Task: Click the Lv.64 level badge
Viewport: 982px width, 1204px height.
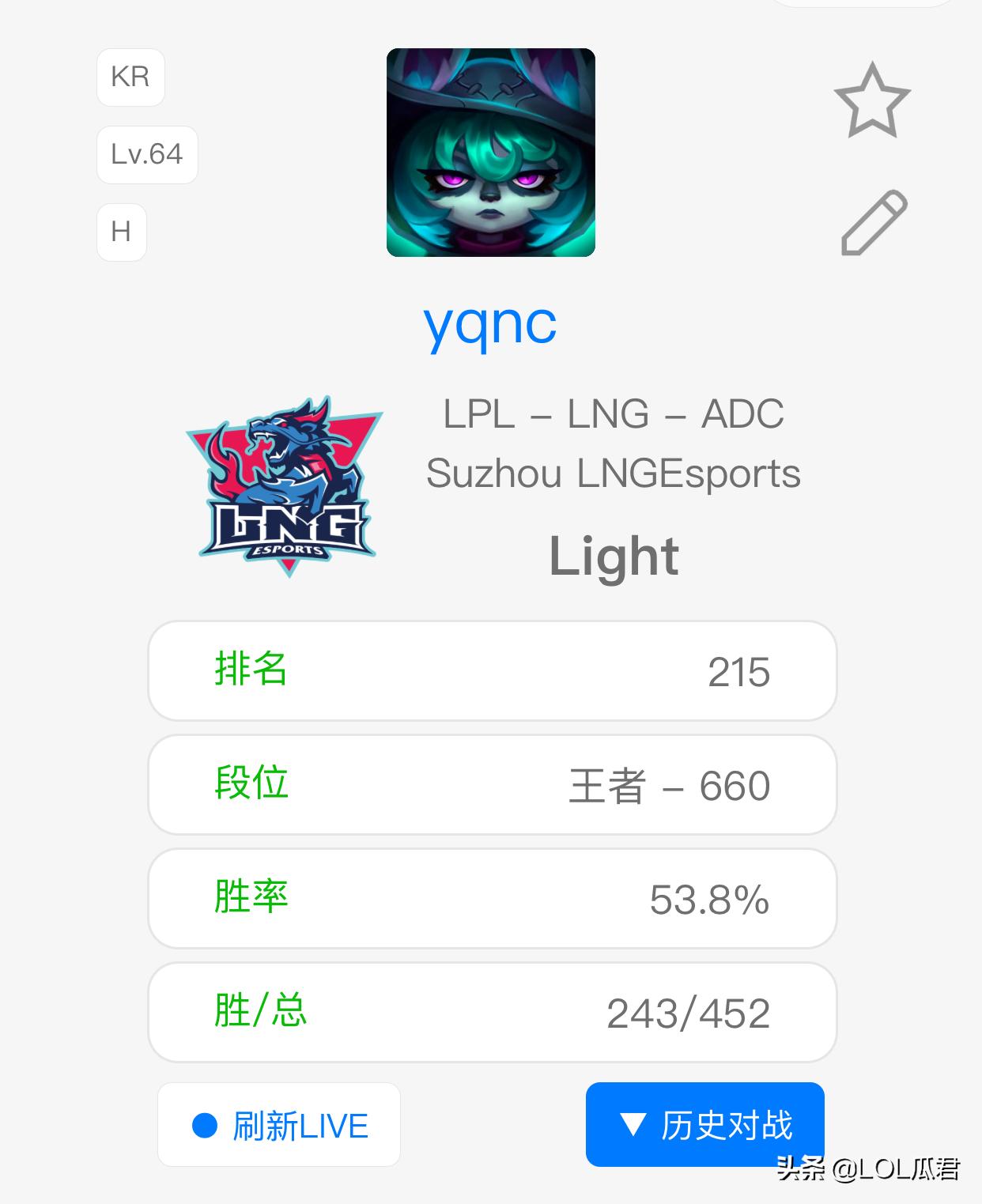Action: [x=147, y=154]
